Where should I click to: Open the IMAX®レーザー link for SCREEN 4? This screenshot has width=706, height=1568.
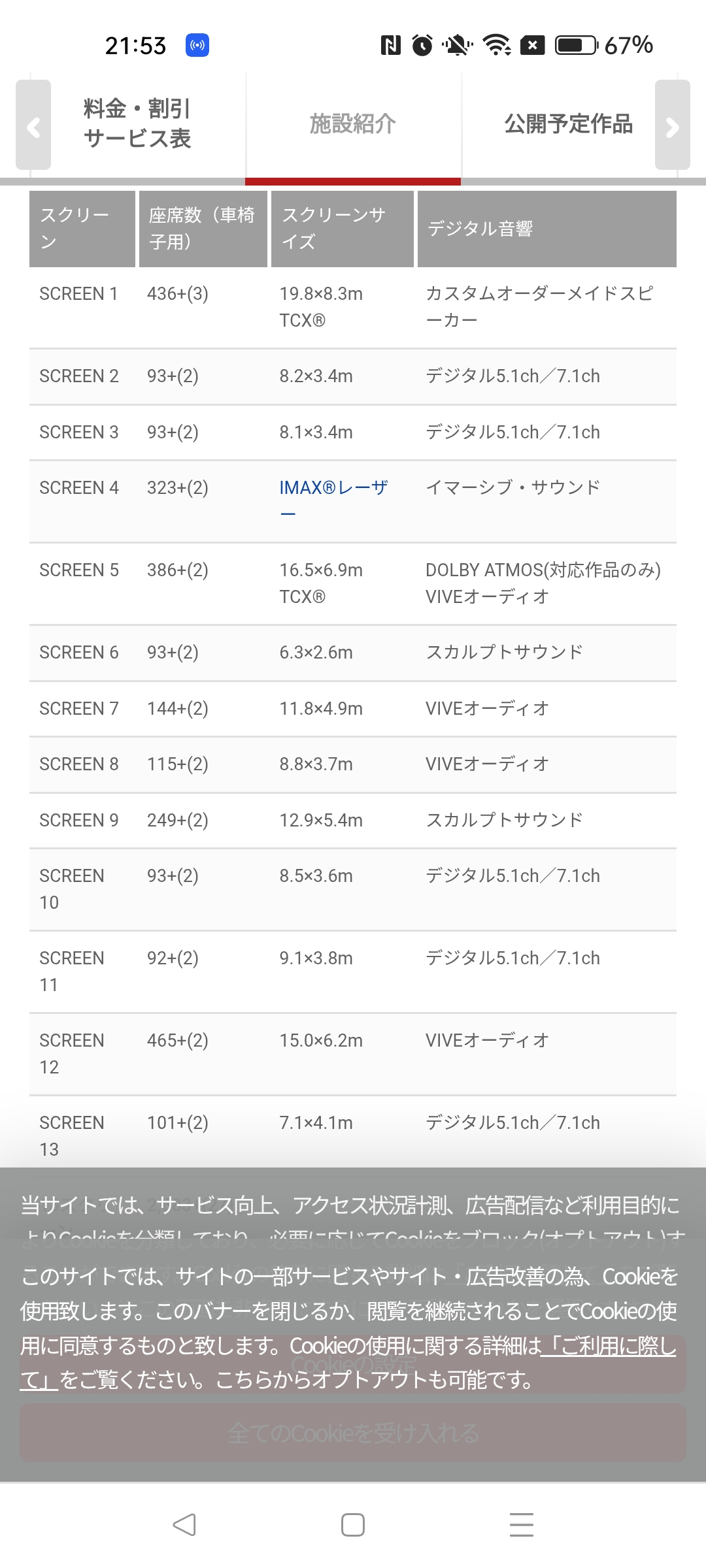click(333, 500)
